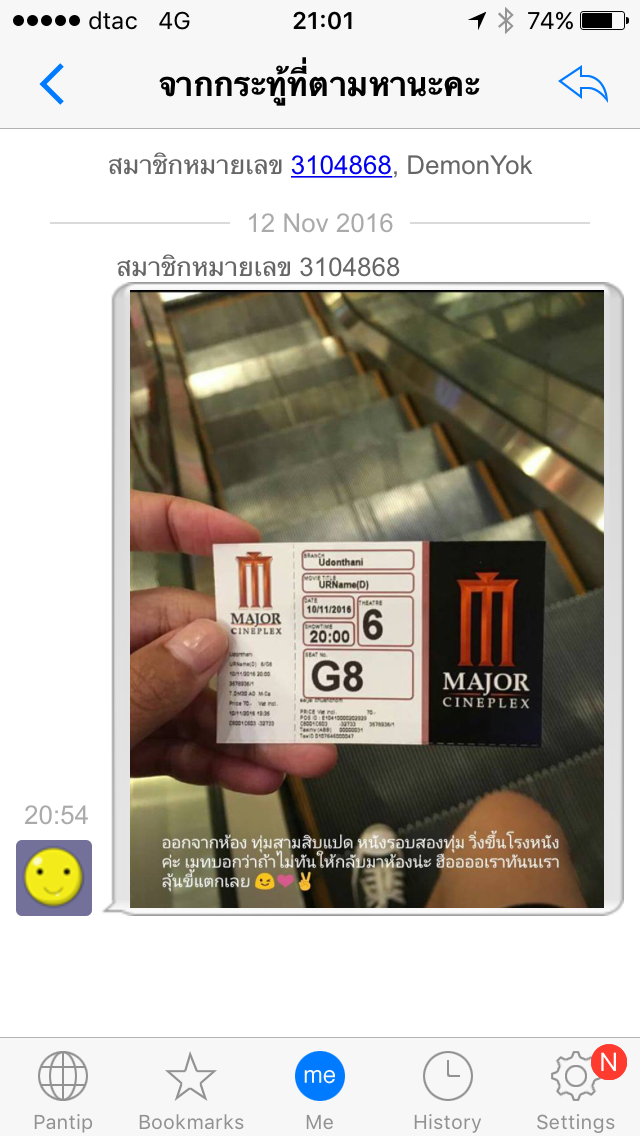Open member number 3104868 link
The height and width of the screenshot is (1136, 640).
tap(340, 165)
